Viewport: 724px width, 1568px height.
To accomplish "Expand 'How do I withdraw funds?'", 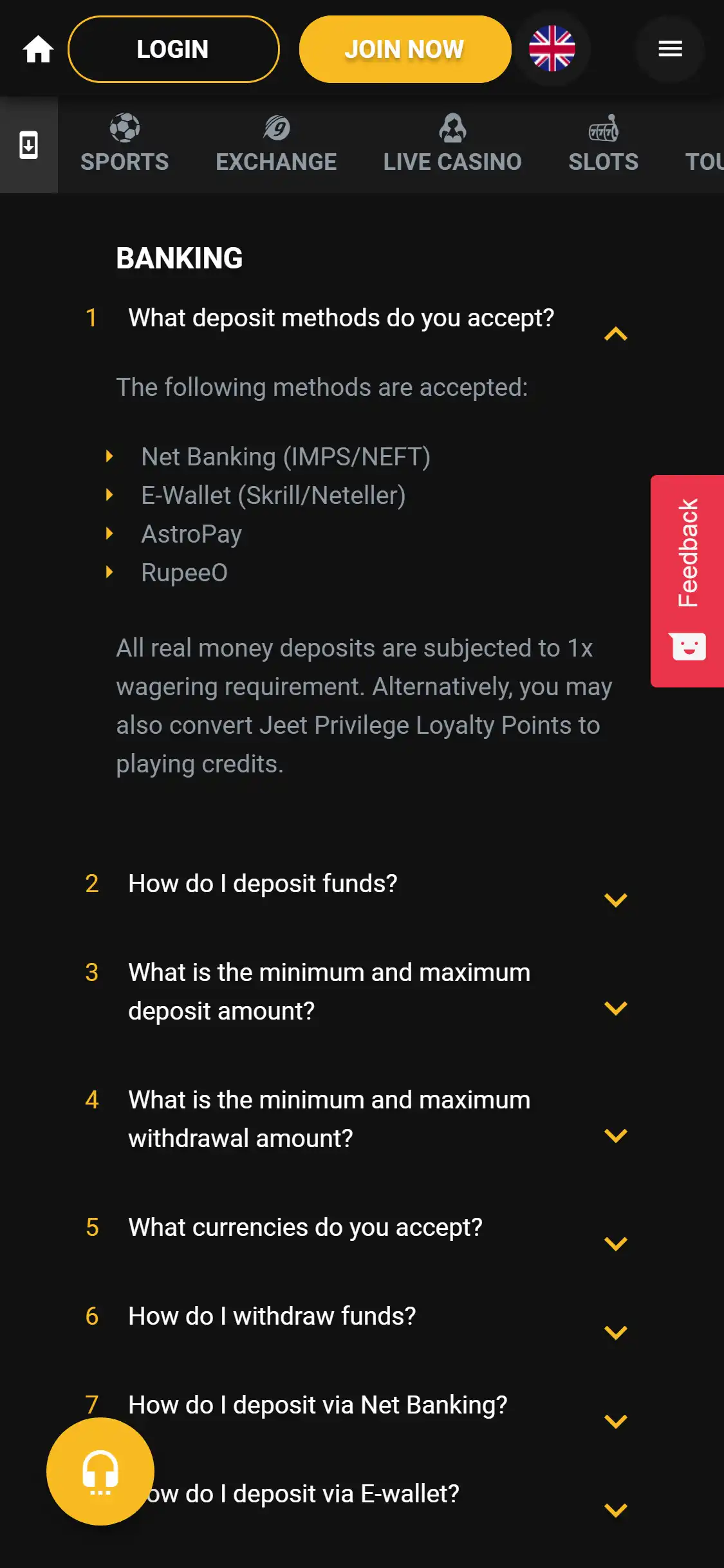I will [x=615, y=1332].
